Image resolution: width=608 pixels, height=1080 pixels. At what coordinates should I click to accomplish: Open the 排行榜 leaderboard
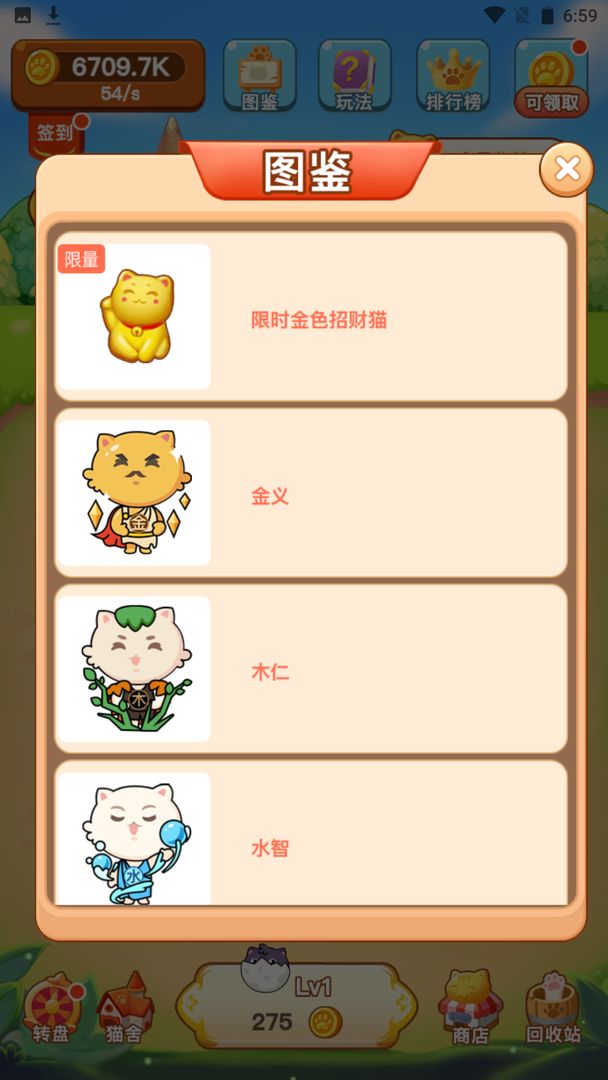click(453, 77)
